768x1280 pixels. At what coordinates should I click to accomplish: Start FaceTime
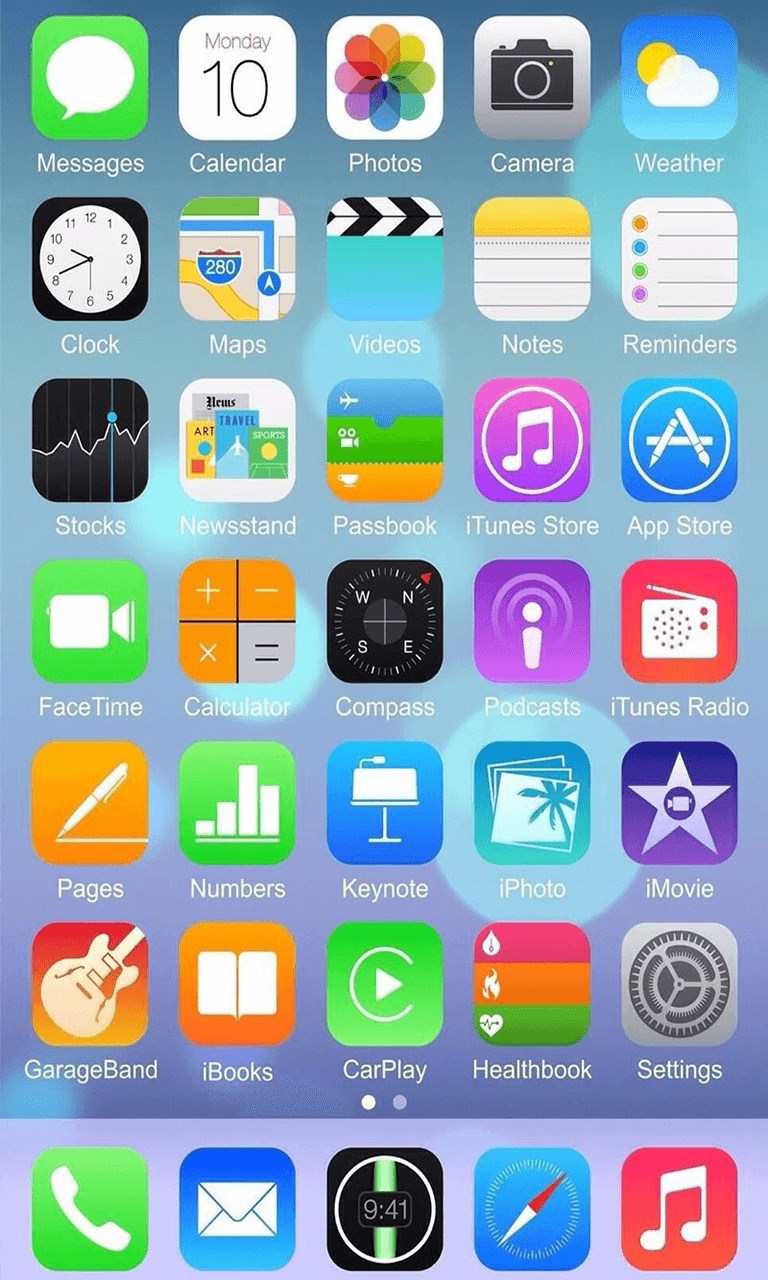point(90,621)
